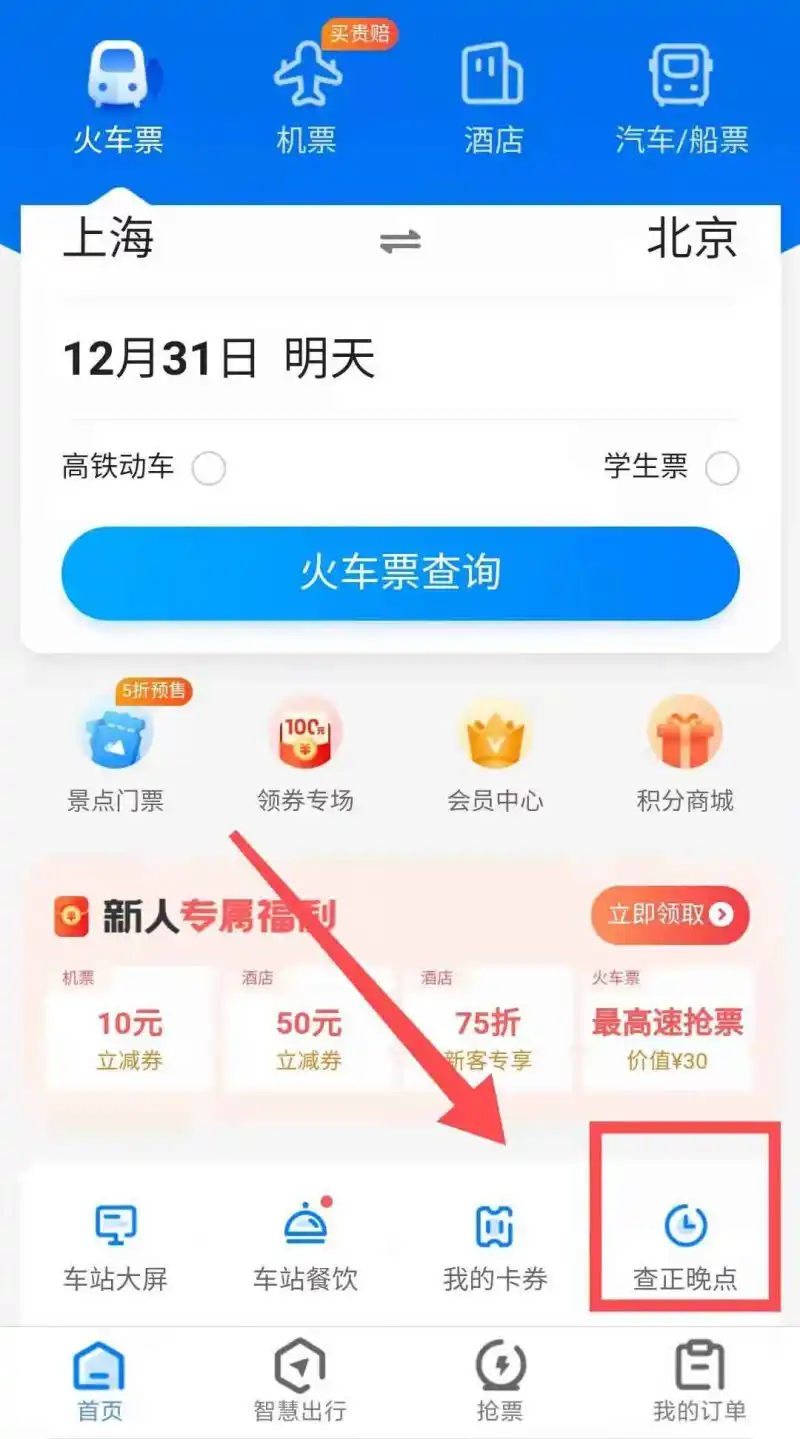This screenshot has height=1439, width=800.
Task: Tap the 火车票查询 search button
Action: (x=400, y=572)
